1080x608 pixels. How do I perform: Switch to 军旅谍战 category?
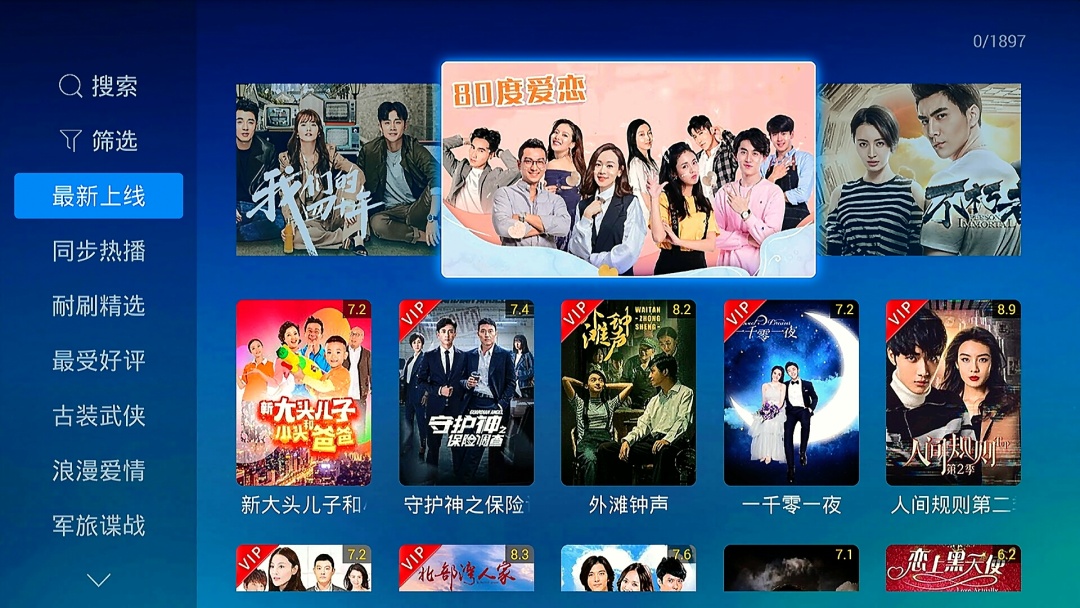(x=98, y=526)
